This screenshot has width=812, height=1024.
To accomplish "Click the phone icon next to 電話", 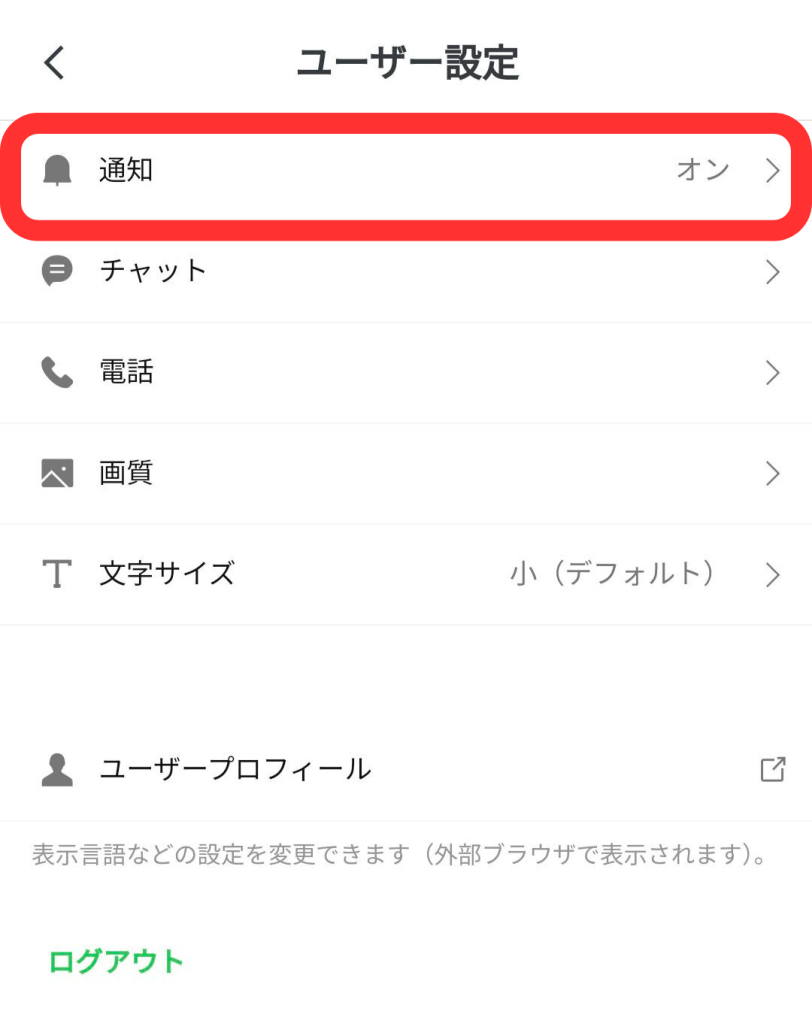I will coord(58,372).
